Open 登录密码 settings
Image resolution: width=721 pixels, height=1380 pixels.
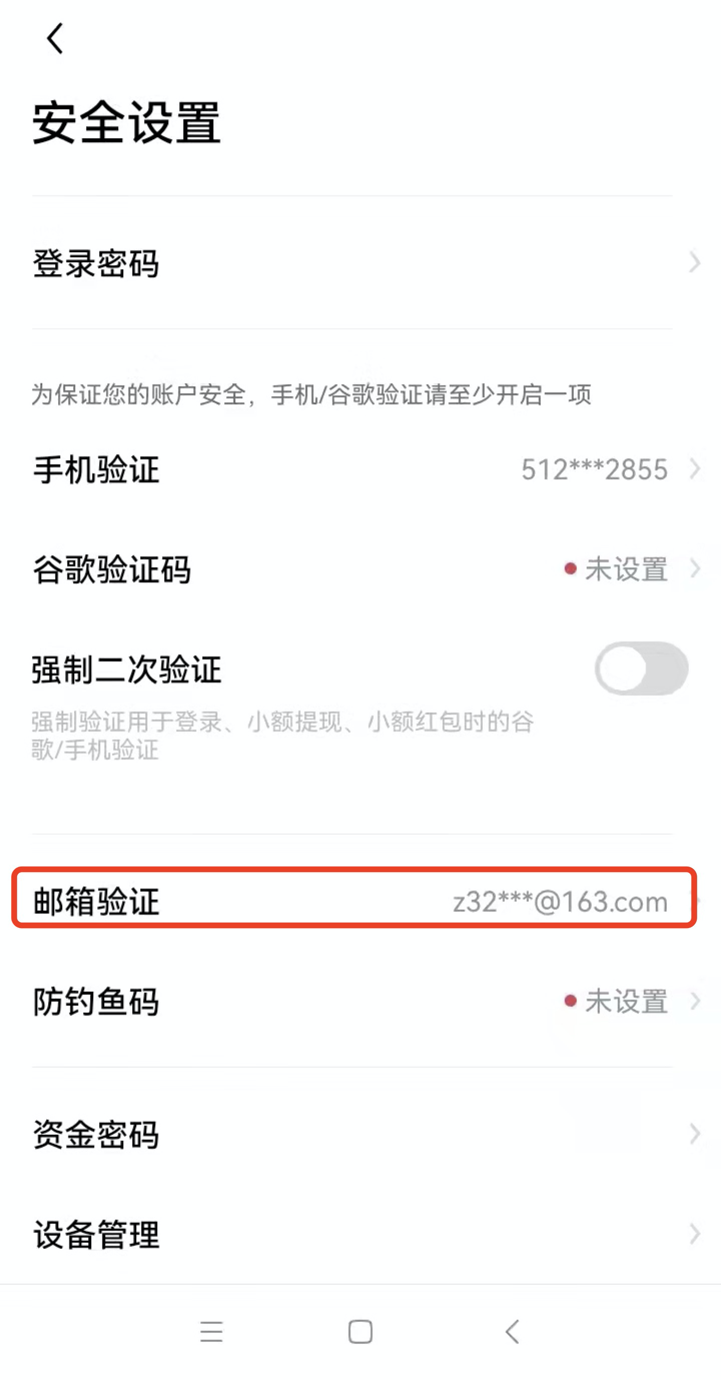pos(360,265)
